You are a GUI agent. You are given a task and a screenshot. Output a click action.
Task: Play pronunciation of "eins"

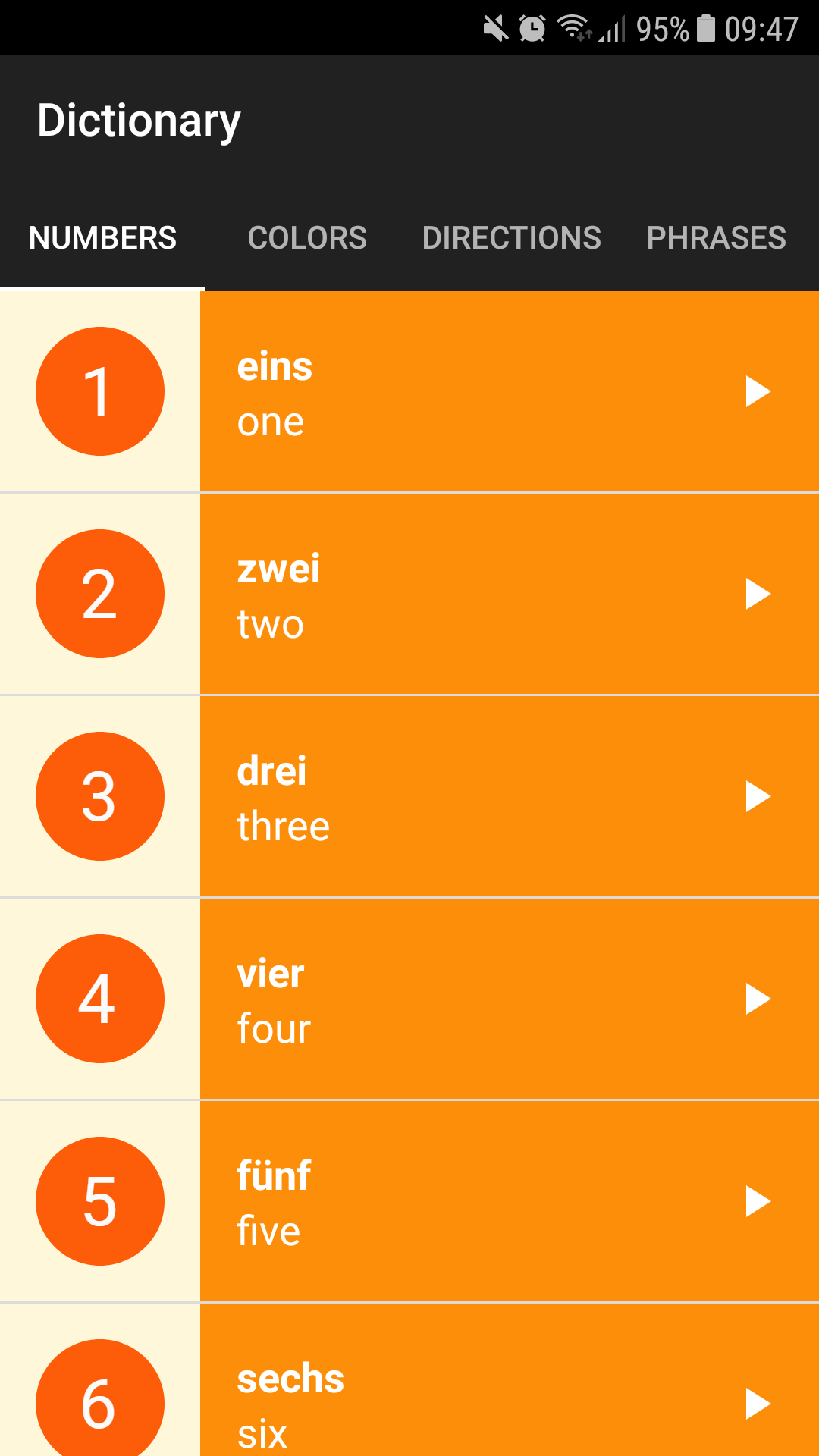point(757,391)
